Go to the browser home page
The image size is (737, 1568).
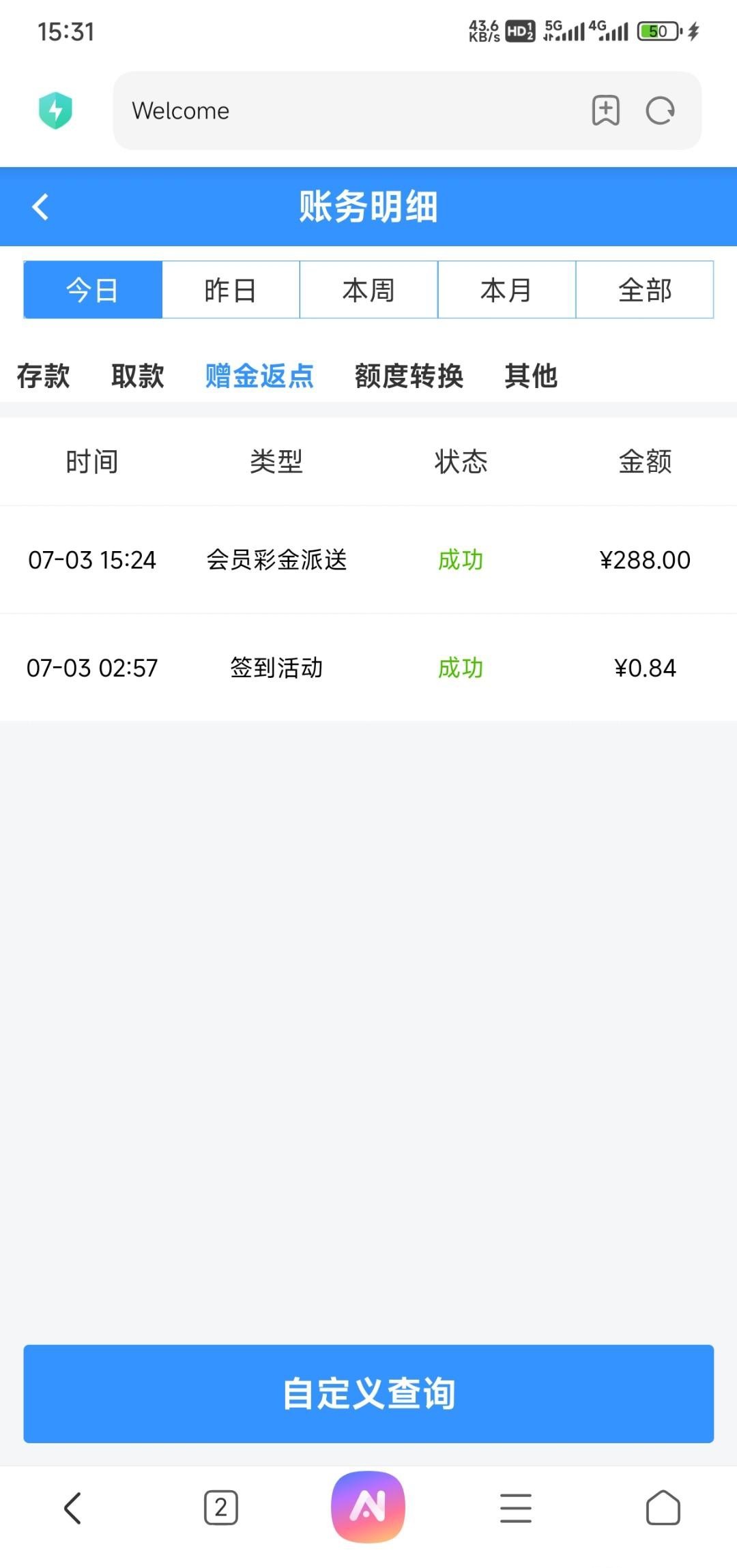pos(663,1507)
